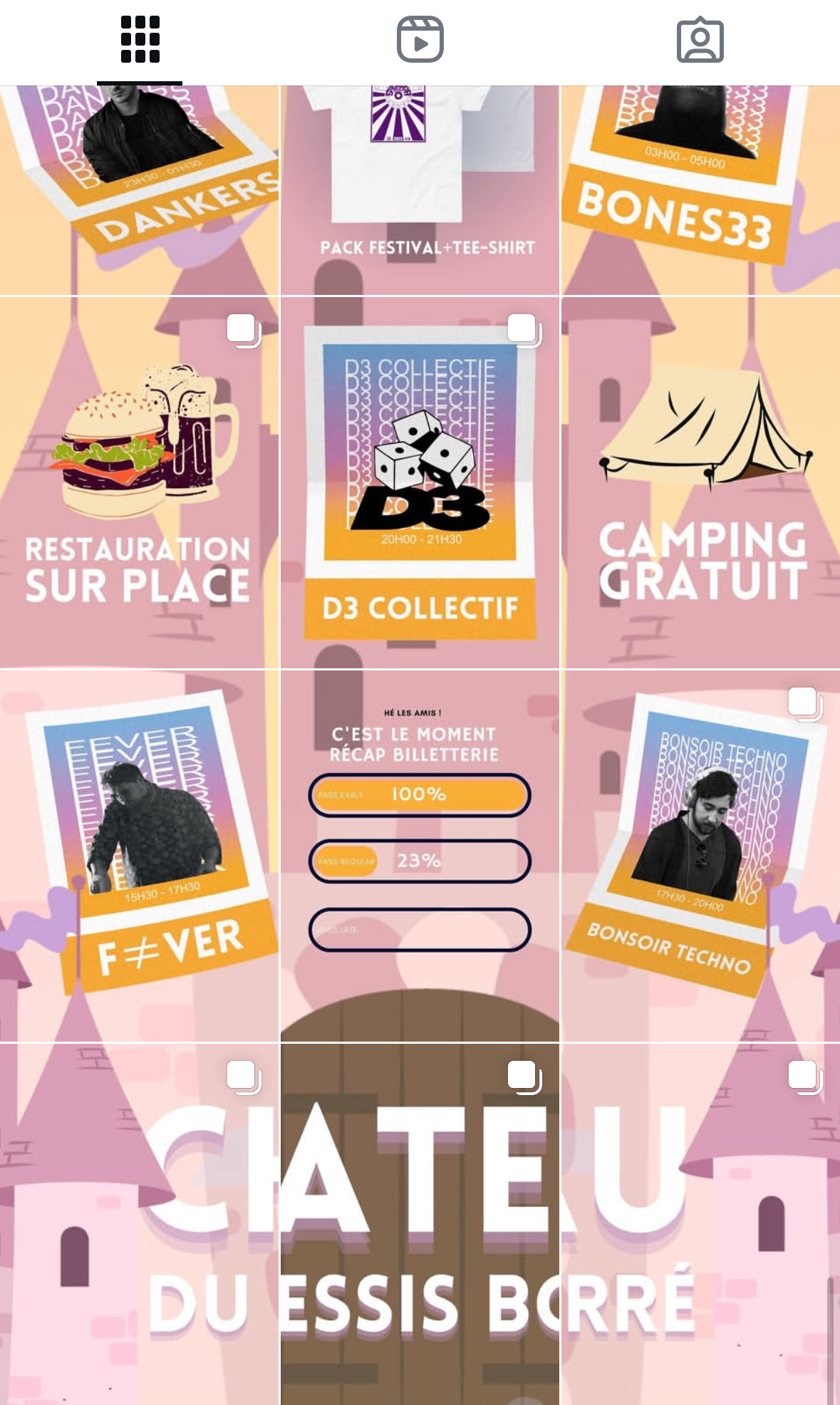840x1405 pixels.
Task: Open the D3 Collectif post
Action: [420, 482]
